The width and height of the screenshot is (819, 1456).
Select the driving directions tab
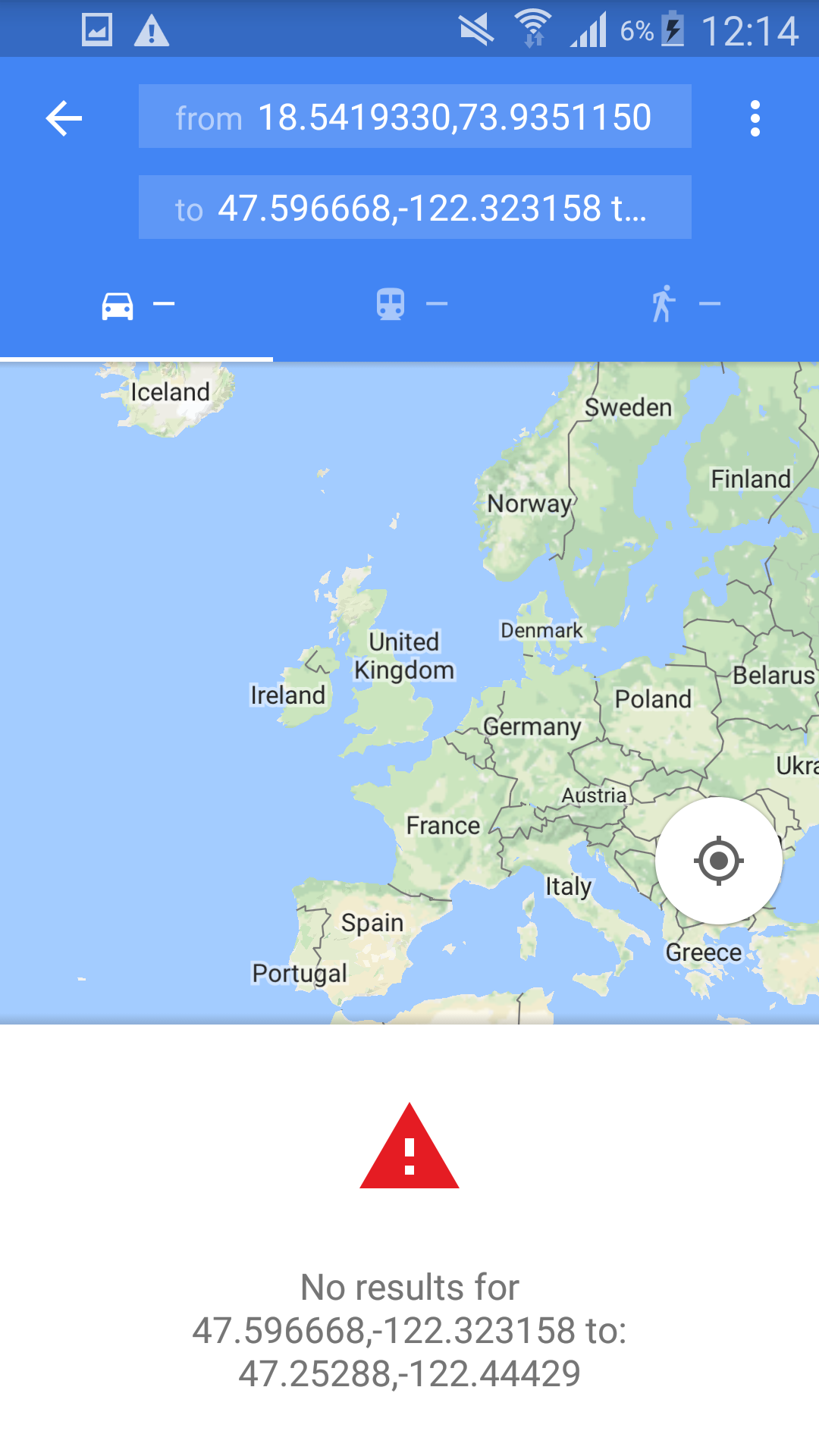click(x=136, y=305)
